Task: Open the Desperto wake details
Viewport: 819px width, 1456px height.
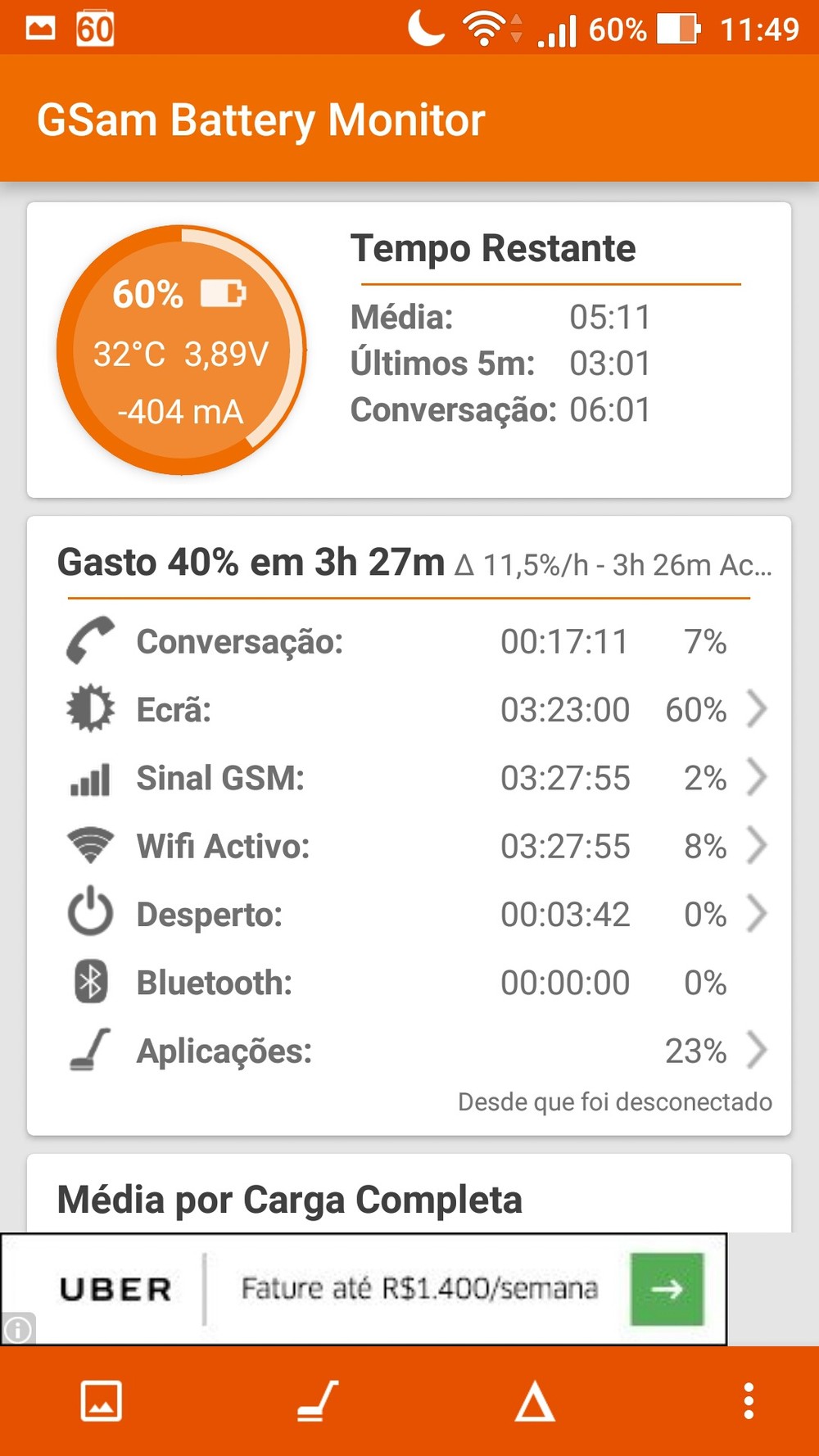Action: pos(756,914)
